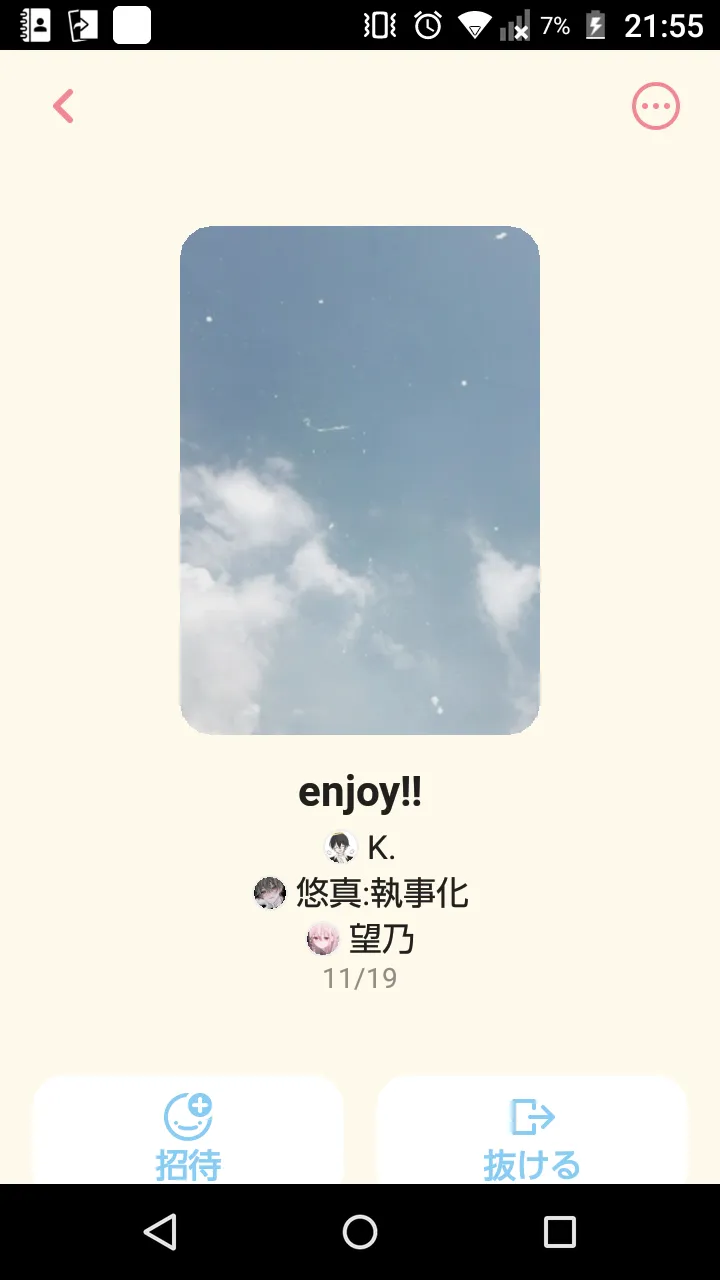Open the three-dot more options menu
The height and width of the screenshot is (1280, 720).
coord(655,106)
